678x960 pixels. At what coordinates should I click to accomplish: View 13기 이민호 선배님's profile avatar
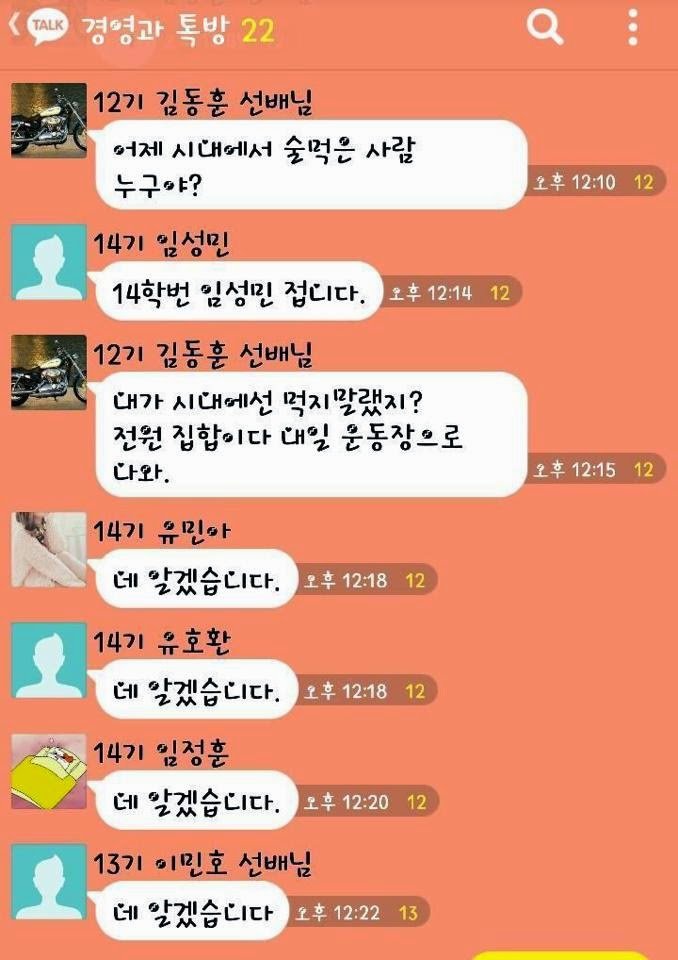point(48,881)
